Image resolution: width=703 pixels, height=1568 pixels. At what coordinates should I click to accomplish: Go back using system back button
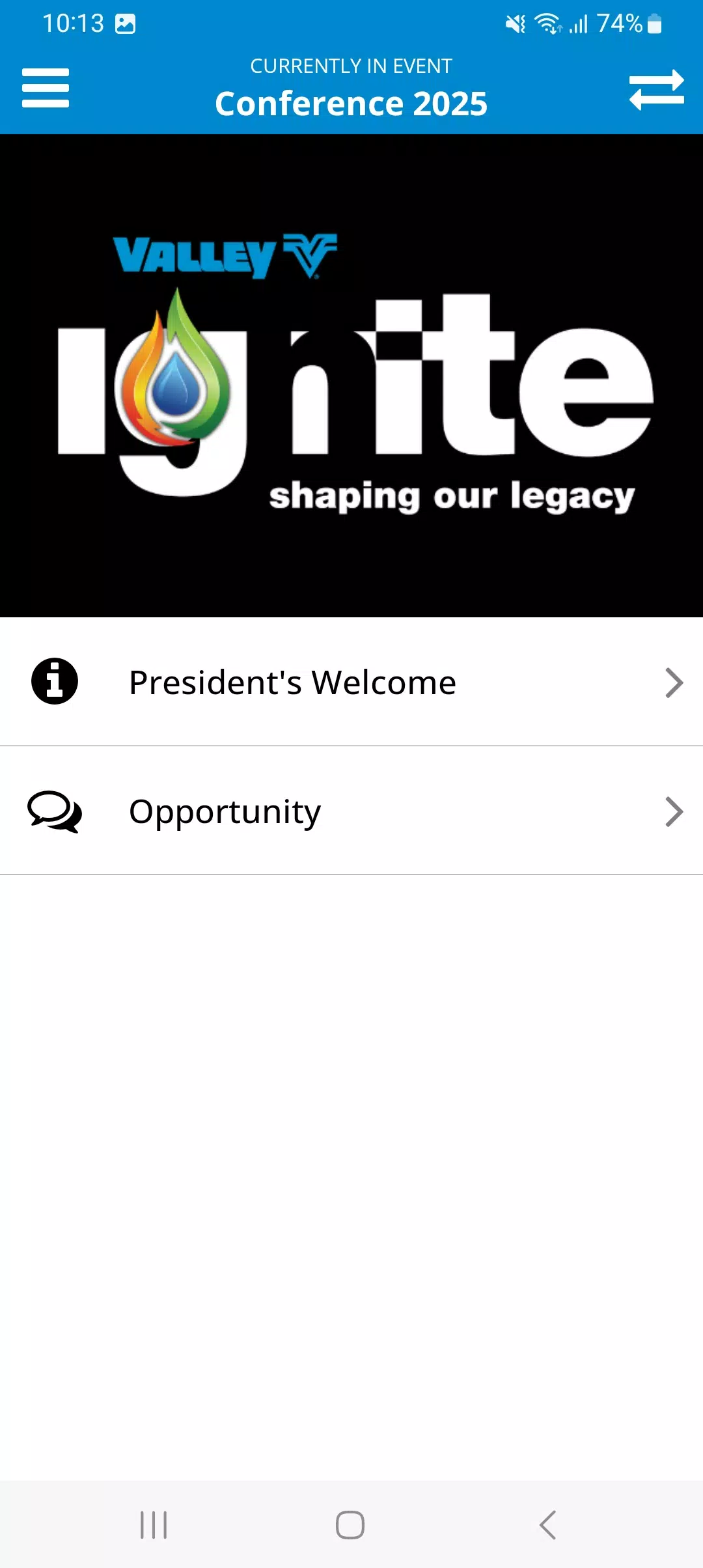(547, 1524)
